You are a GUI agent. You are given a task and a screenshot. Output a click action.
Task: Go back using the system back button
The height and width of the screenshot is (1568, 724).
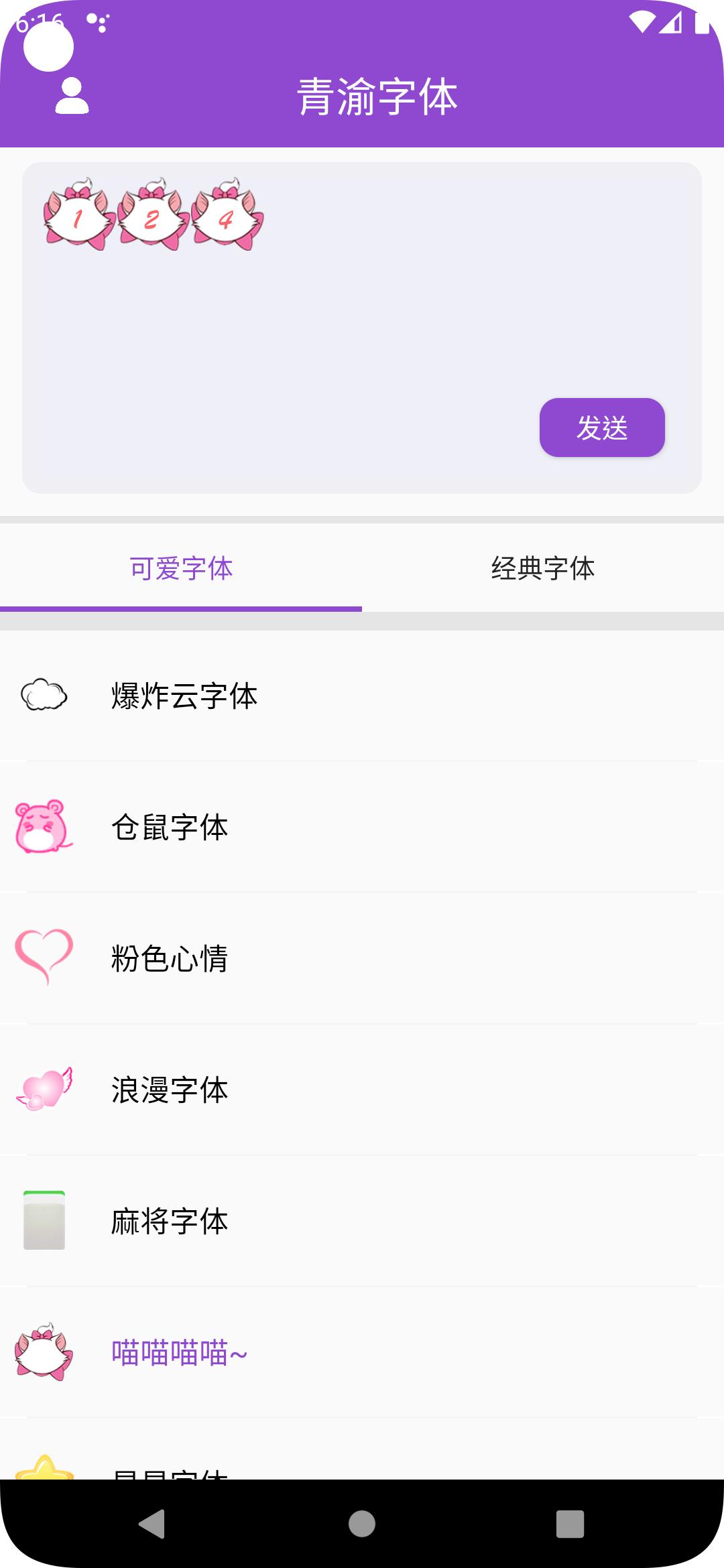pos(152,1524)
